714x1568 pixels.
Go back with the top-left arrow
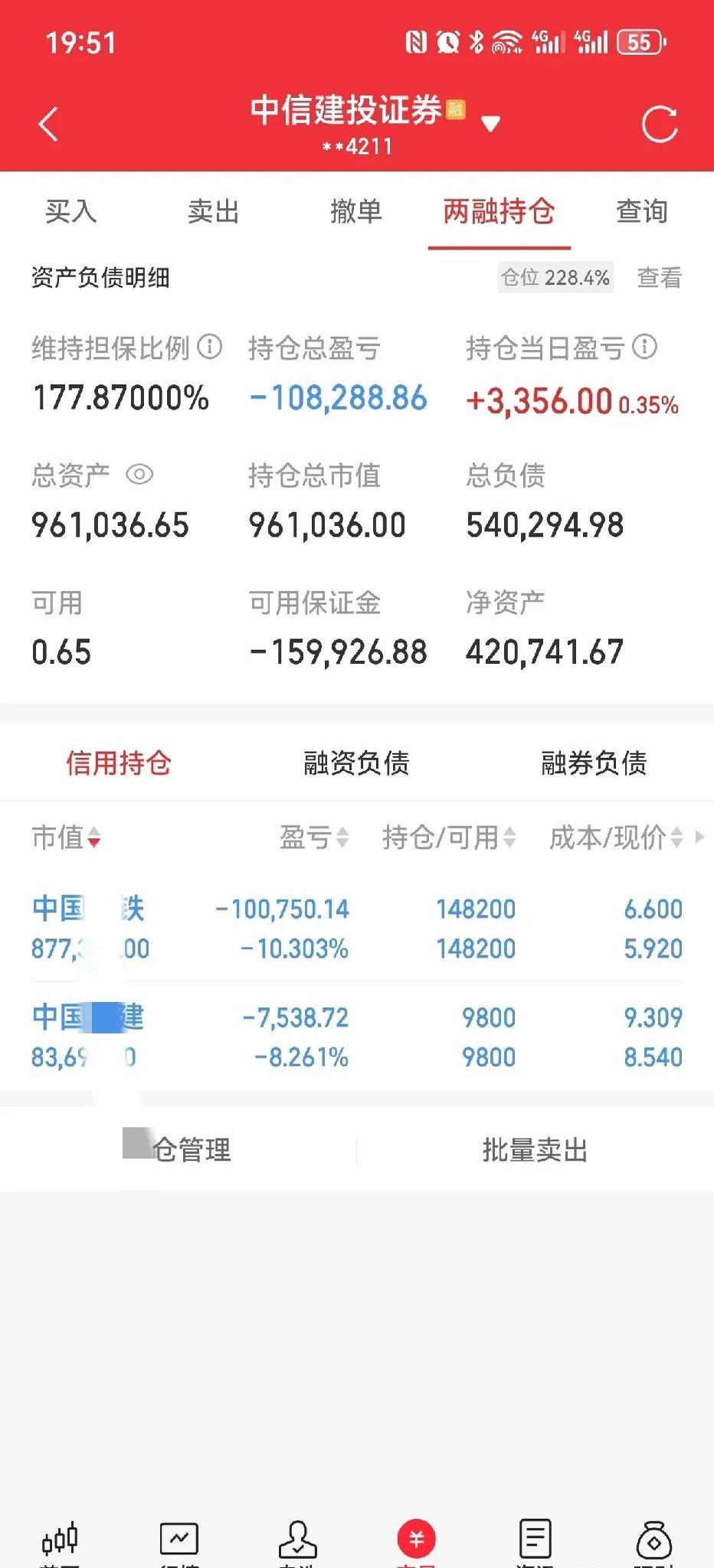click(48, 124)
